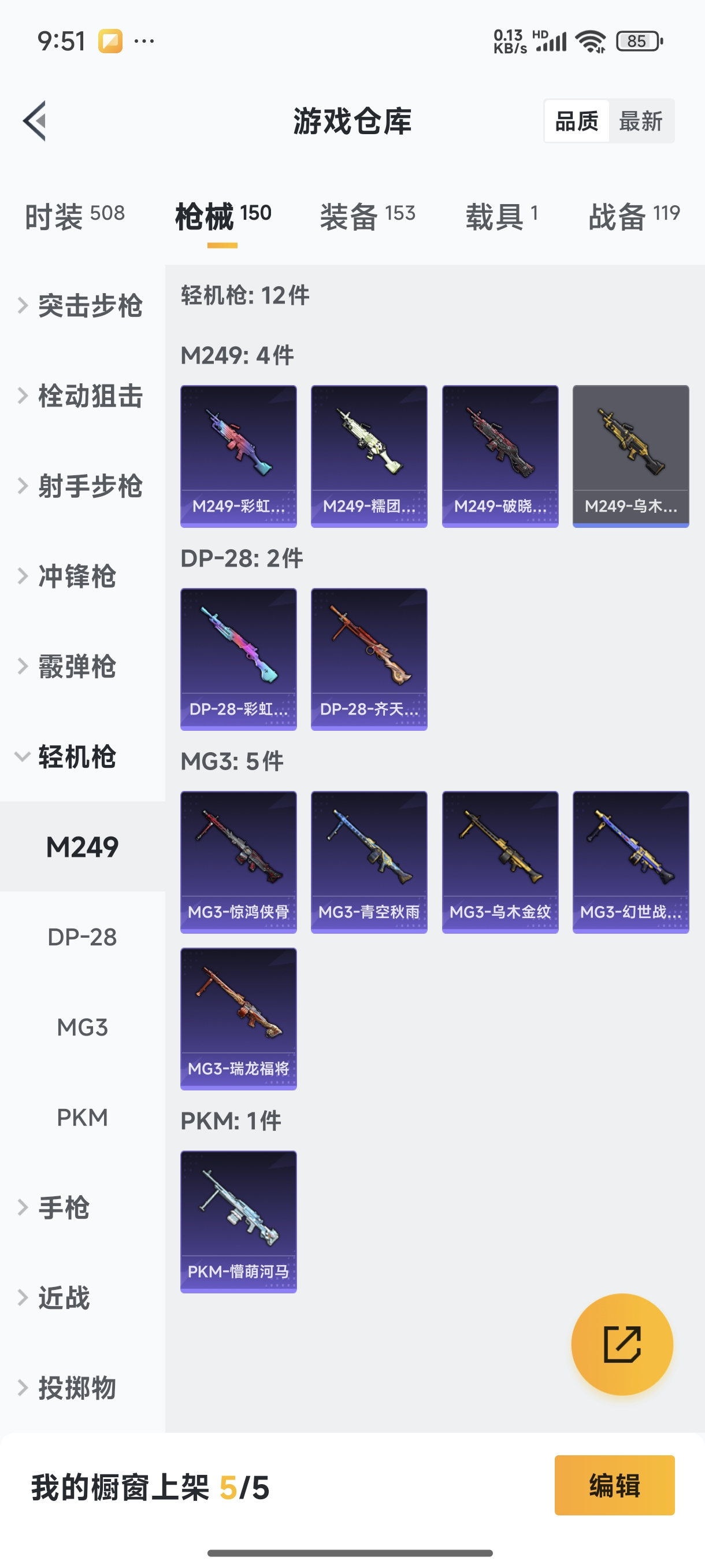Screen dimensions: 705x1568
Task: Go back from the game warehouse
Action: [x=35, y=120]
